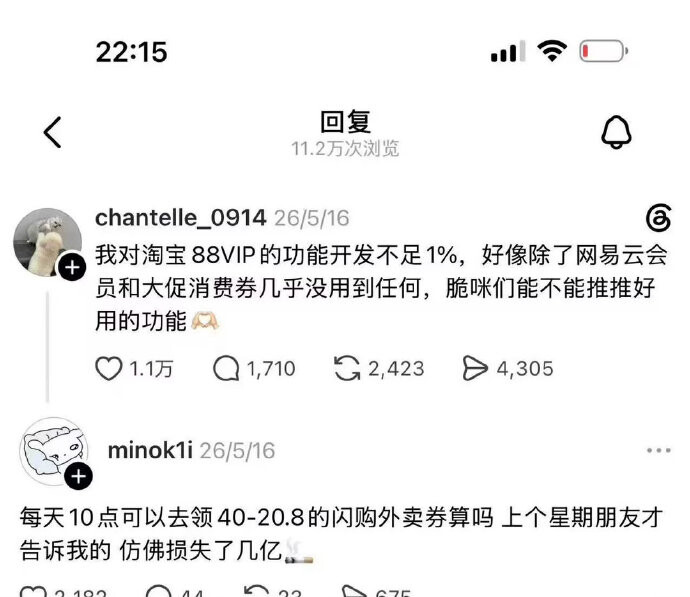Open minok1i's profile from the username
Screen dimensions: 690x597
[x=150, y=450]
